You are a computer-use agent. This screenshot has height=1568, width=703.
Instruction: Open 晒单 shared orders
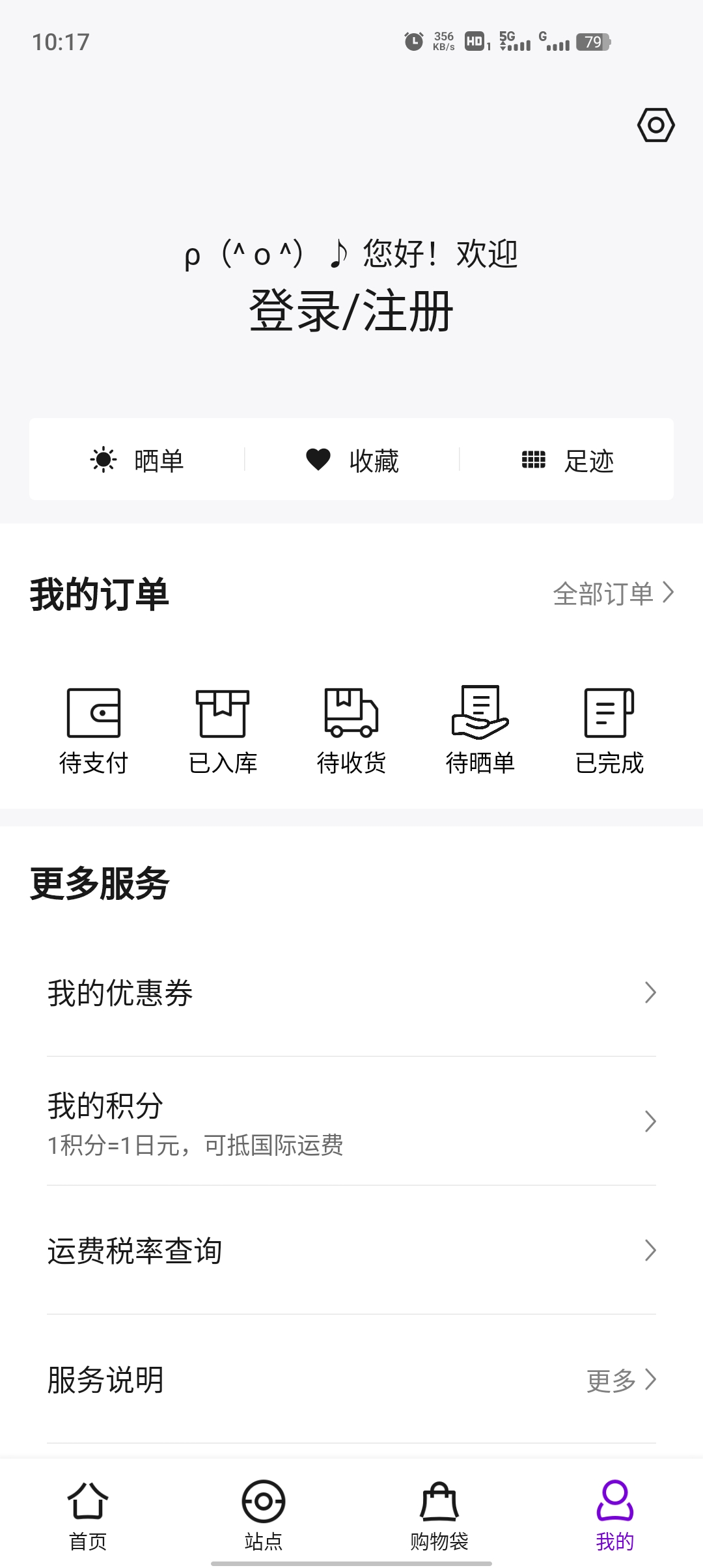(x=137, y=460)
